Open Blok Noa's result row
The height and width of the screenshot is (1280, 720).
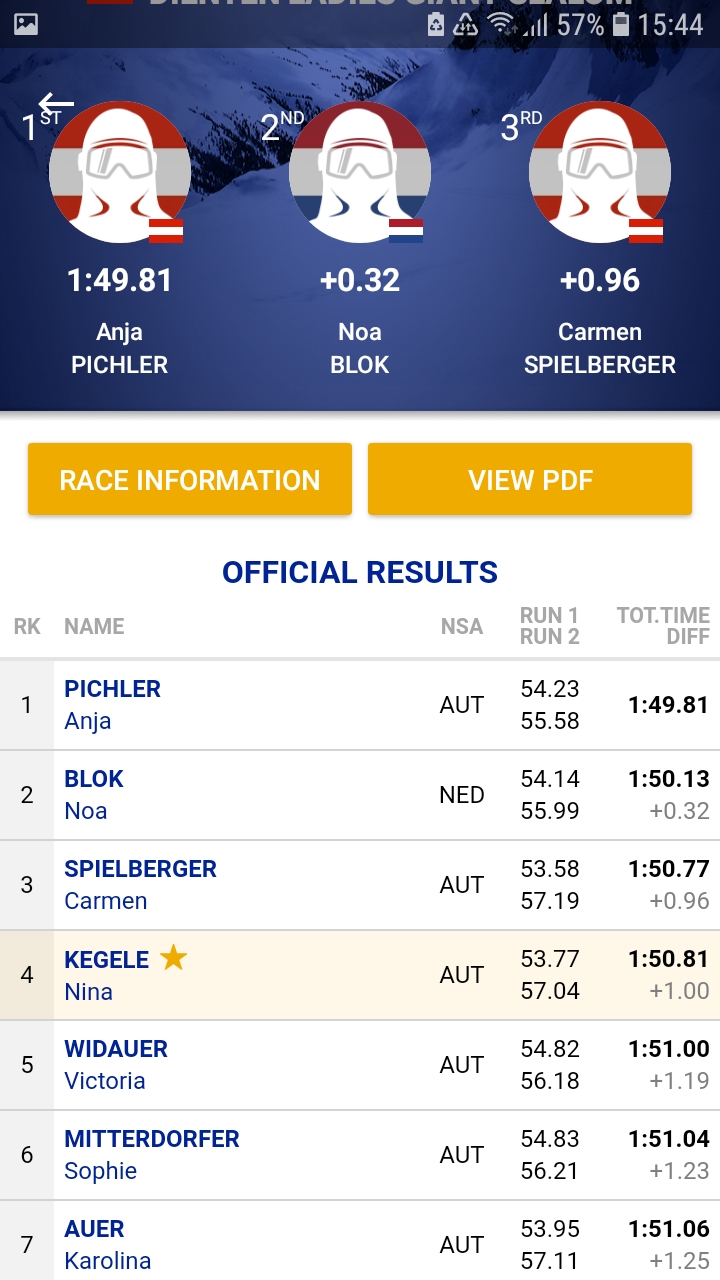[x=360, y=795]
